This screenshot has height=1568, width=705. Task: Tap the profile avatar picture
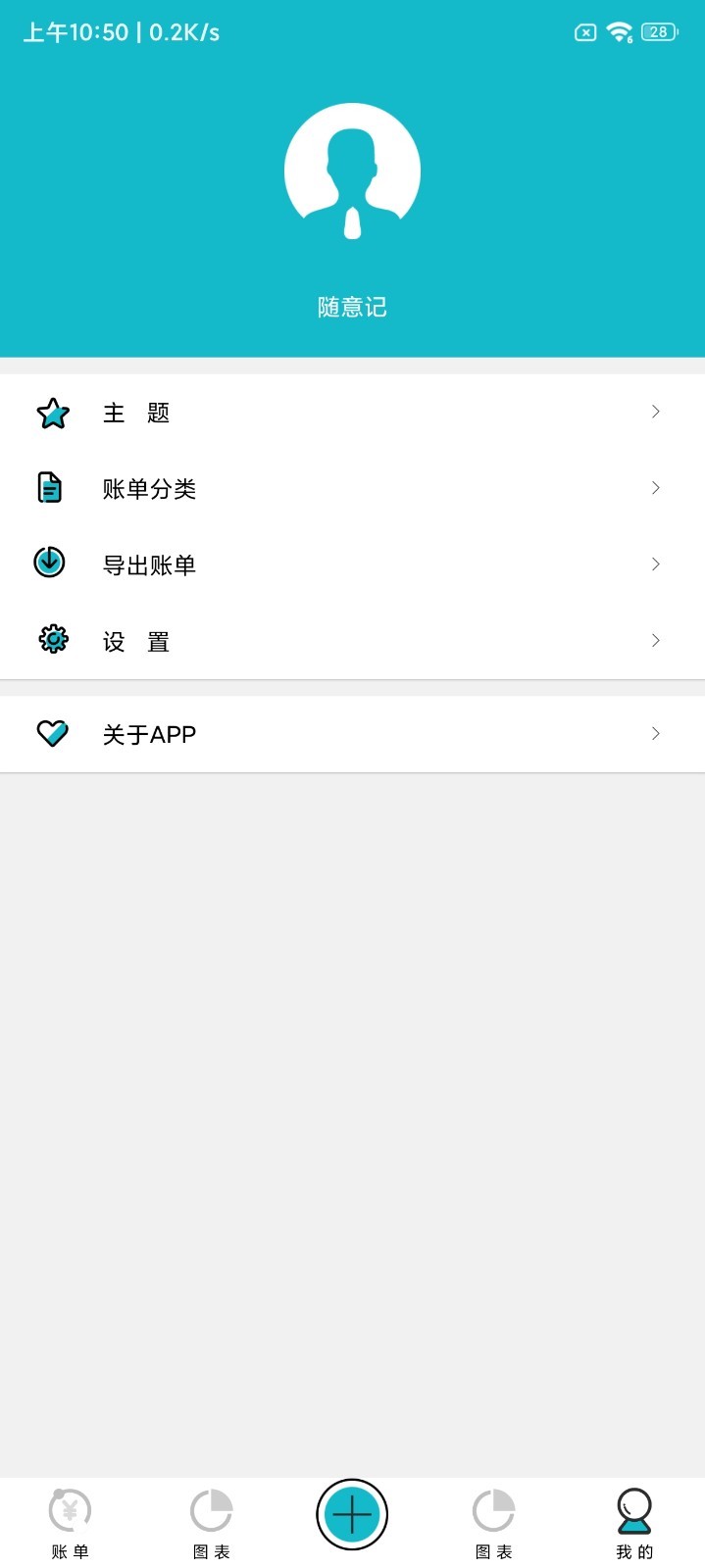pyautogui.click(x=352, y=171)
